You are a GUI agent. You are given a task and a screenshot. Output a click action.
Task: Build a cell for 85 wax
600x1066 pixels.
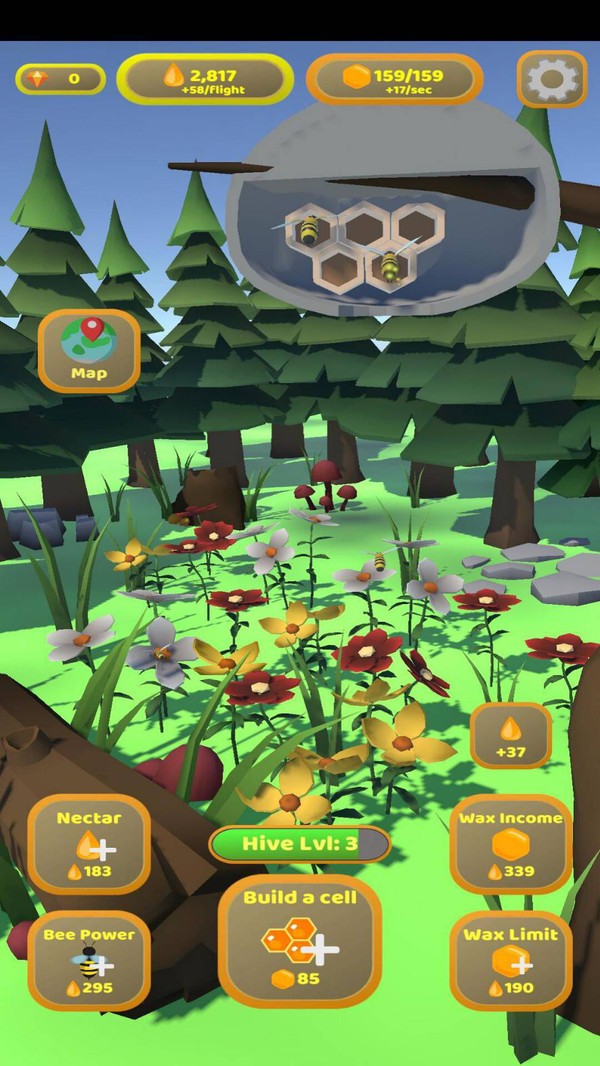pos(300,940)
